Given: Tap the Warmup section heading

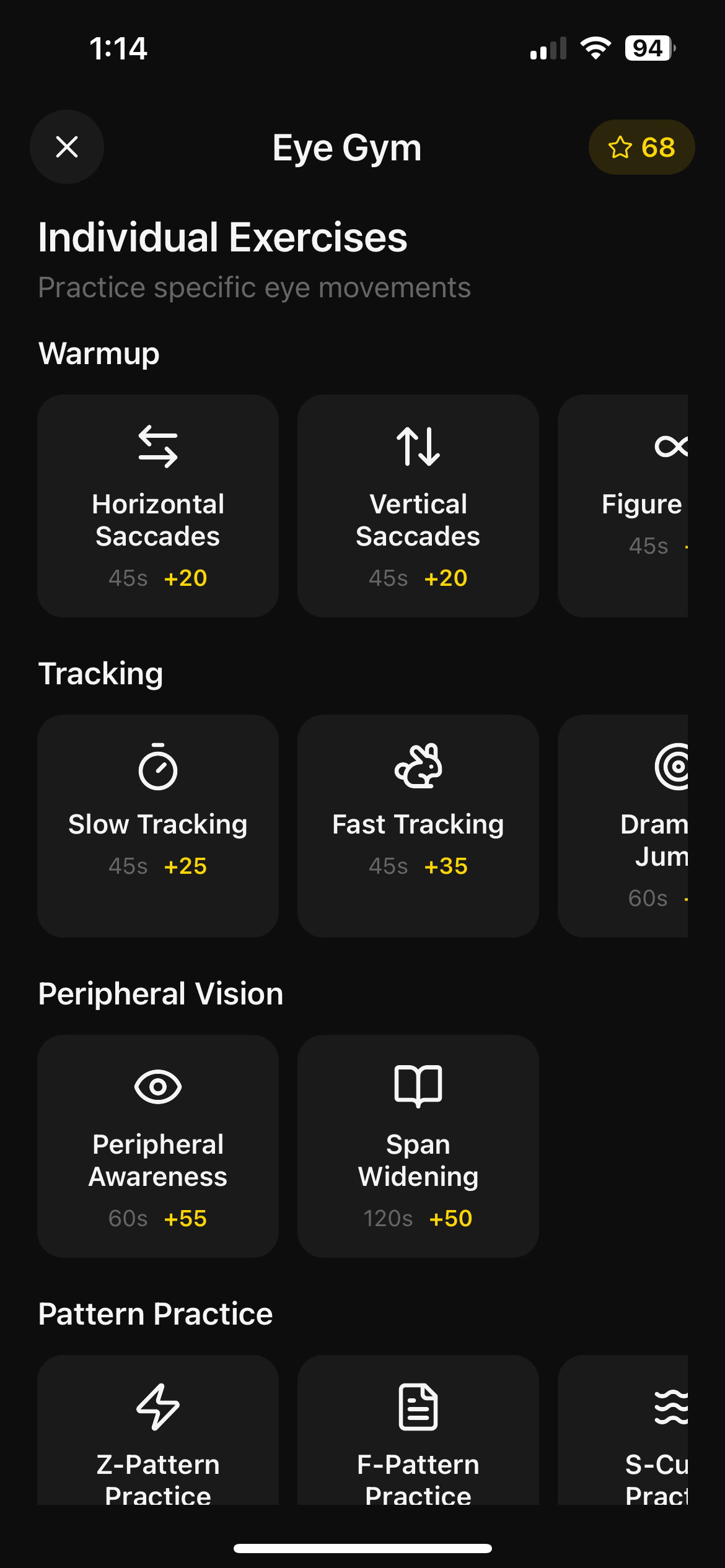Looking at the screenshot, I should click(x=99, y=353).
